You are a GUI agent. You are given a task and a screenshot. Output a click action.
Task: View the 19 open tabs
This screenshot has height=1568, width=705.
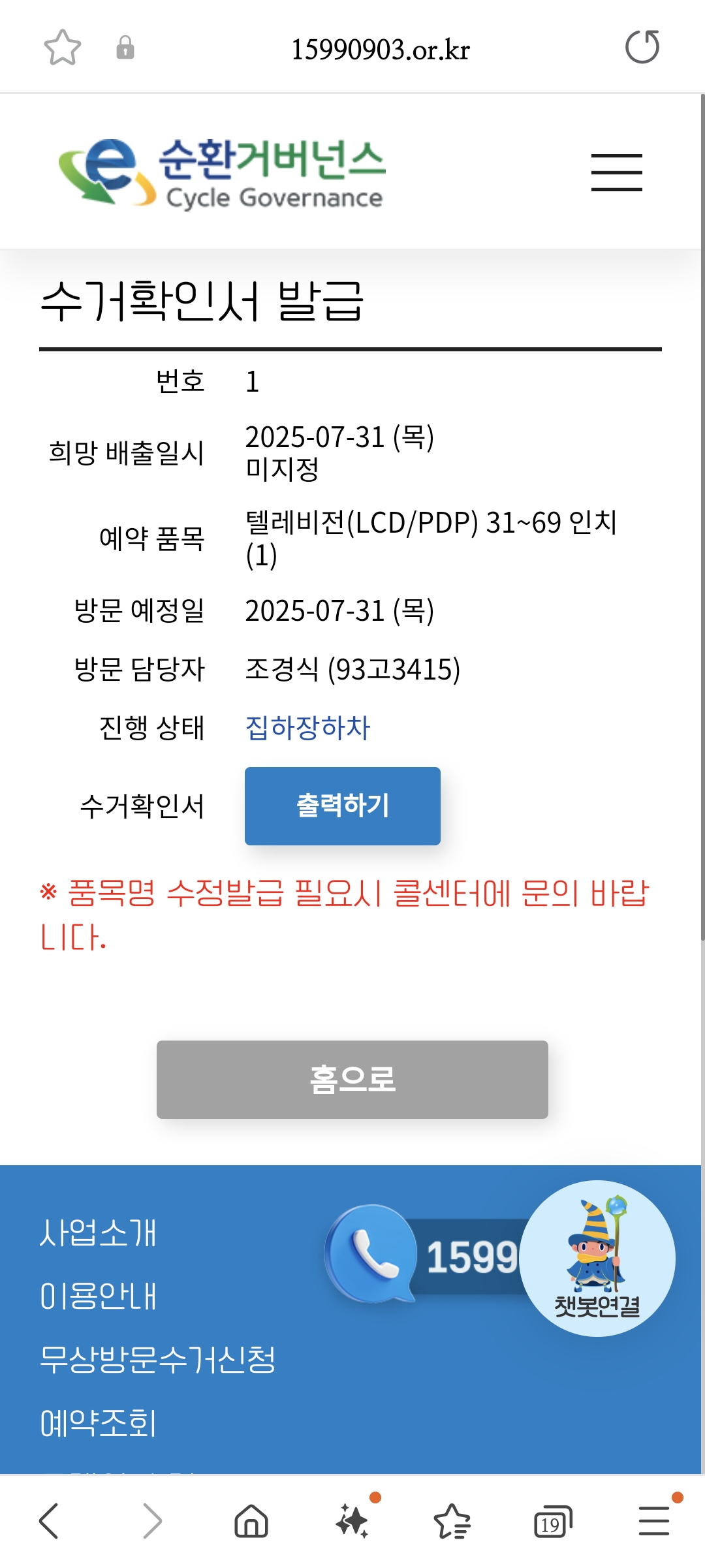click(552, 1522)
